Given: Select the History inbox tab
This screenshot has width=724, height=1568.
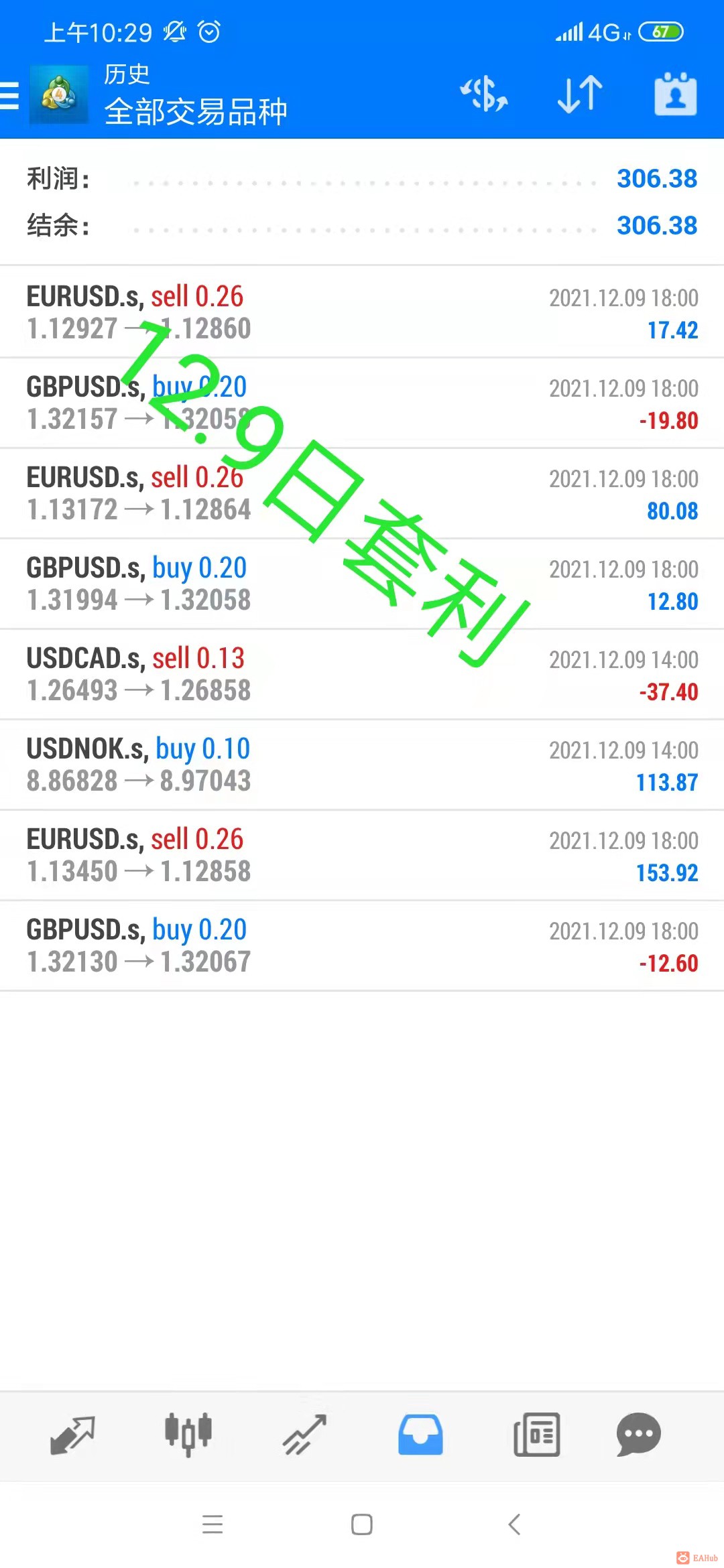Looking at the screenshot, I should [x=420, y=1435].
